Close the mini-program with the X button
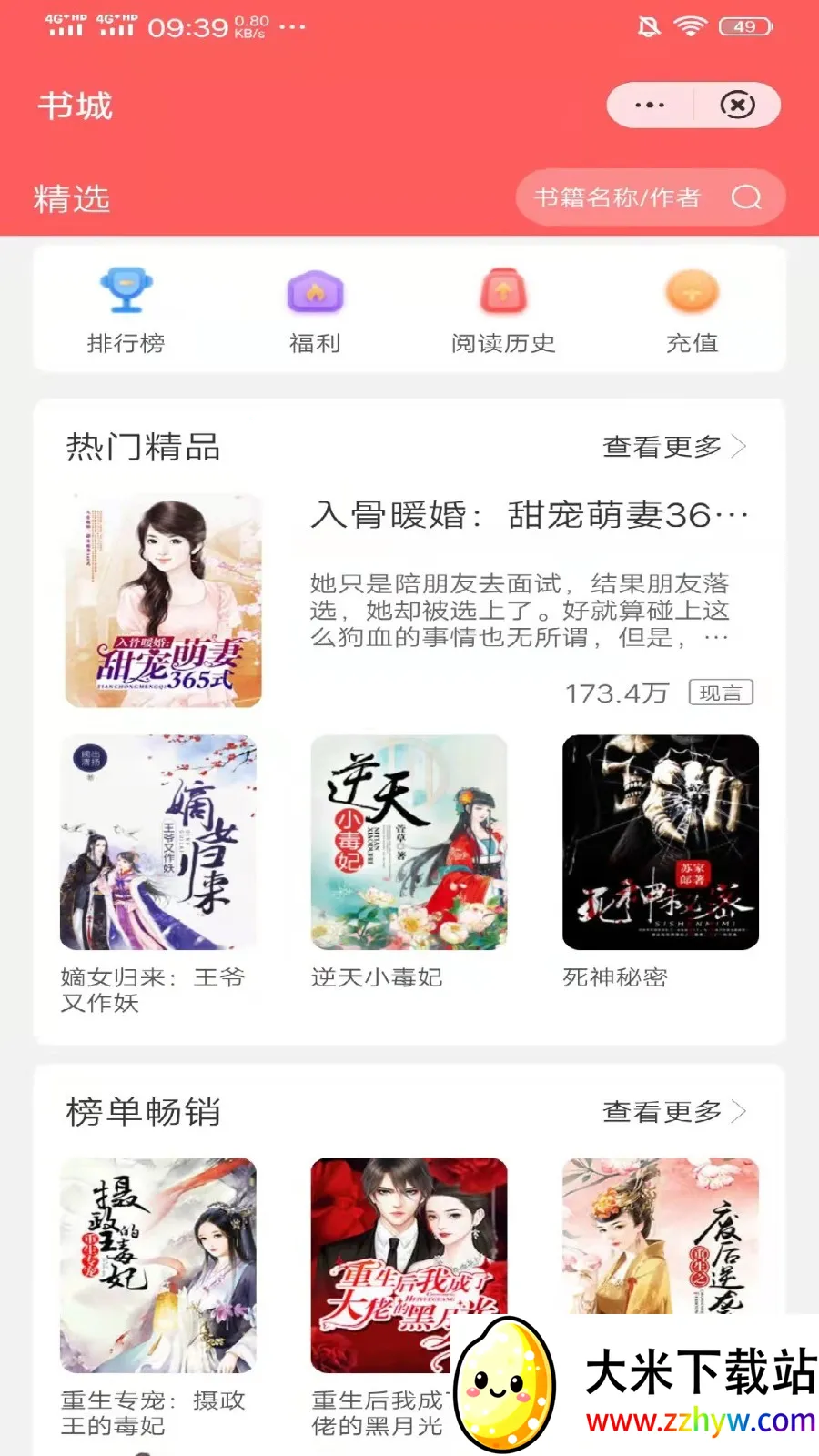819x1456 pixels. (x=737, y=106)
